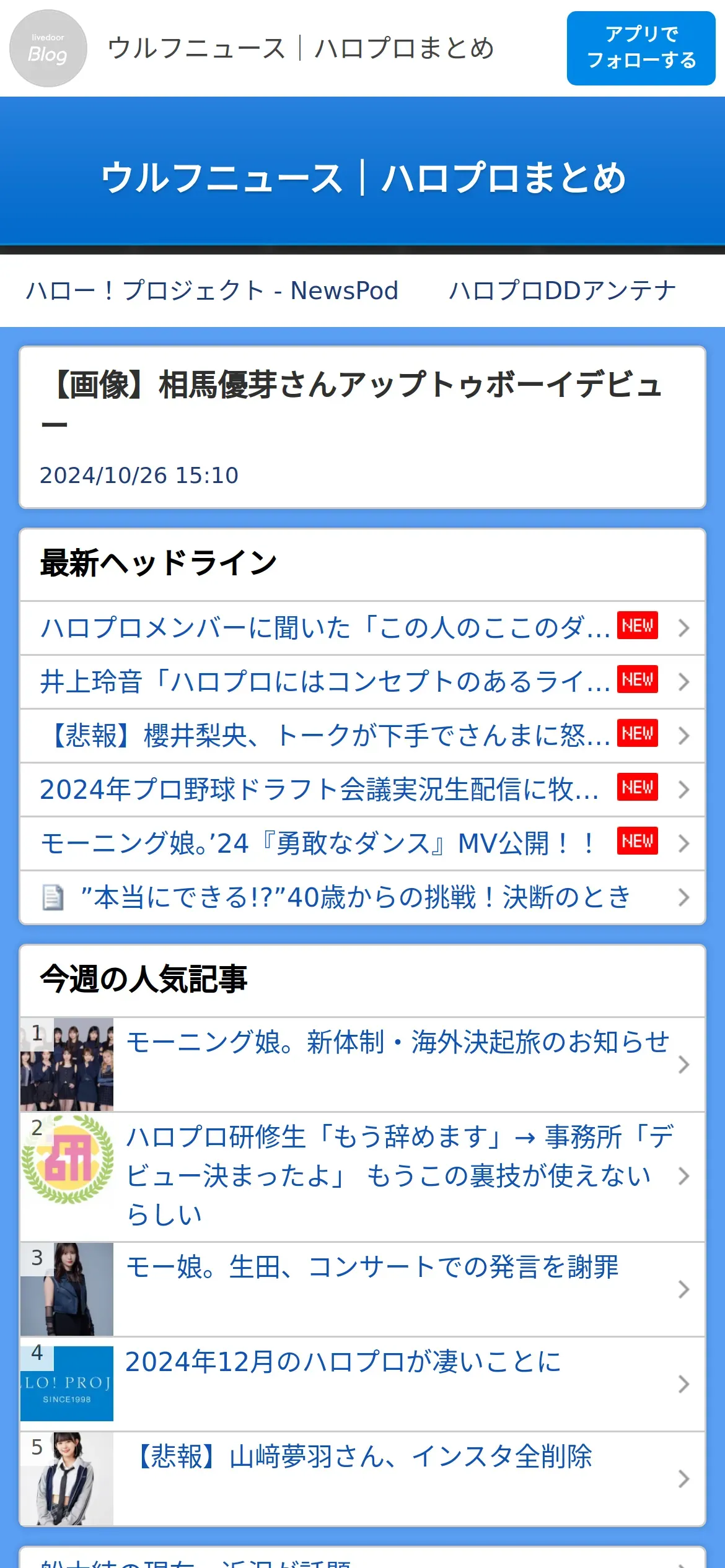
Task: Tap the livedoor Blog logo icon
Action: click(48, 48)
